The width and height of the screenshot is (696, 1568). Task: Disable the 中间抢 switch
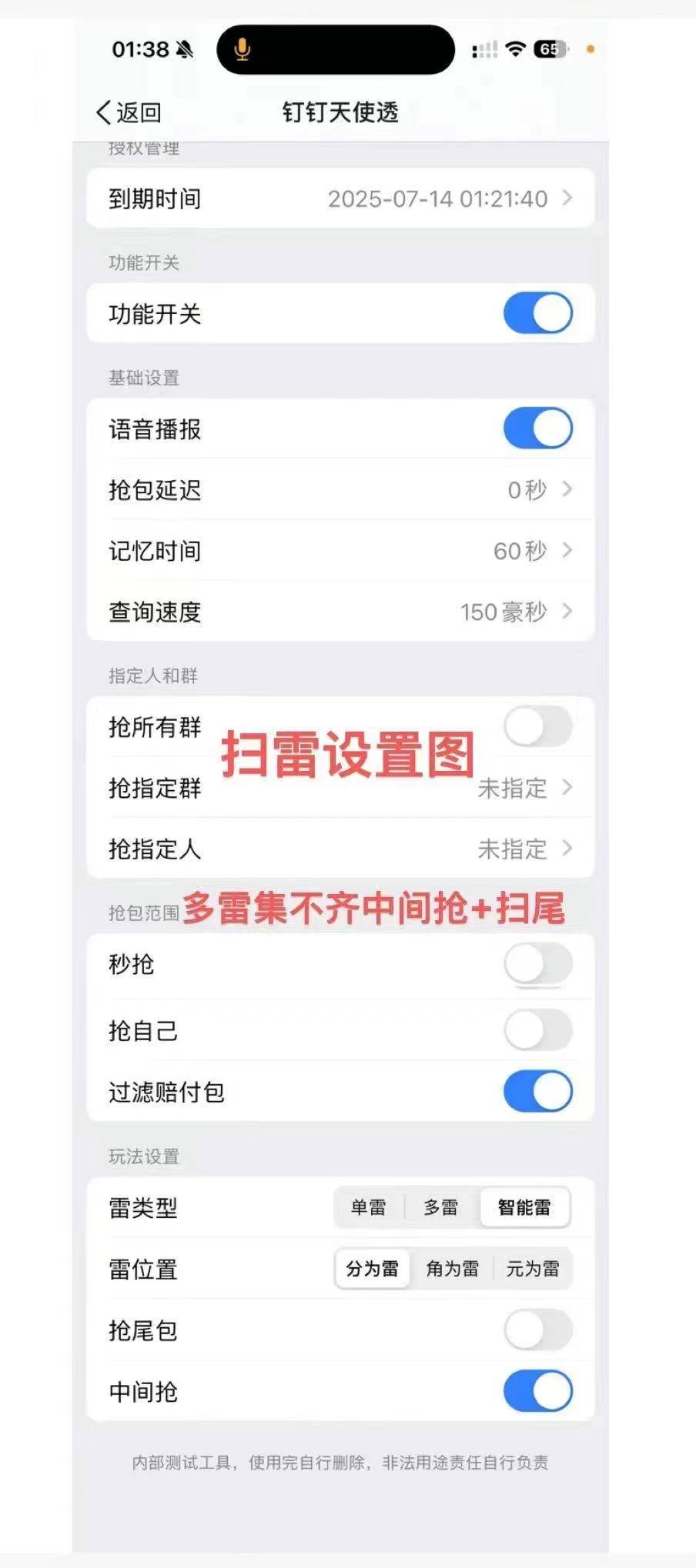[x=537, y=1391]
